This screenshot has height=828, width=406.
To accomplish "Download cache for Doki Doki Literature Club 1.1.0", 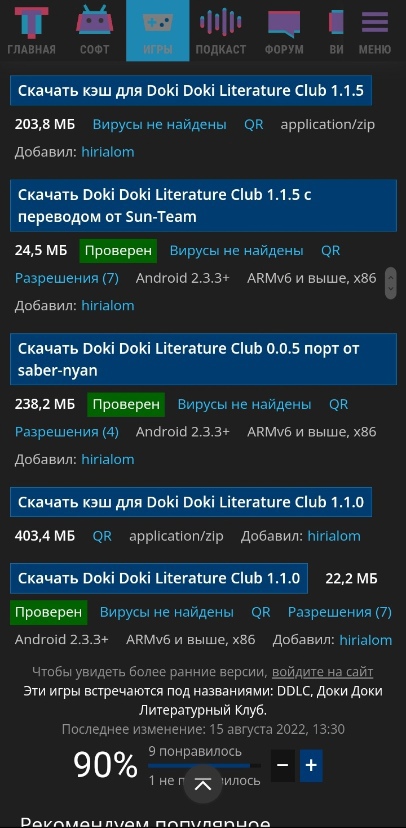I will [x=191, y=502].
